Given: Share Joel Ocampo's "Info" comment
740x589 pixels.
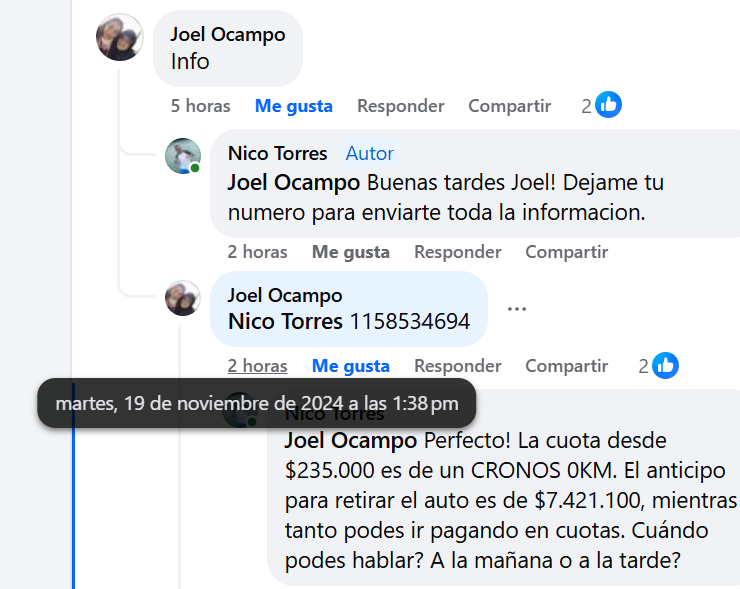Looking at the screenshot, I should pos(509,106).
